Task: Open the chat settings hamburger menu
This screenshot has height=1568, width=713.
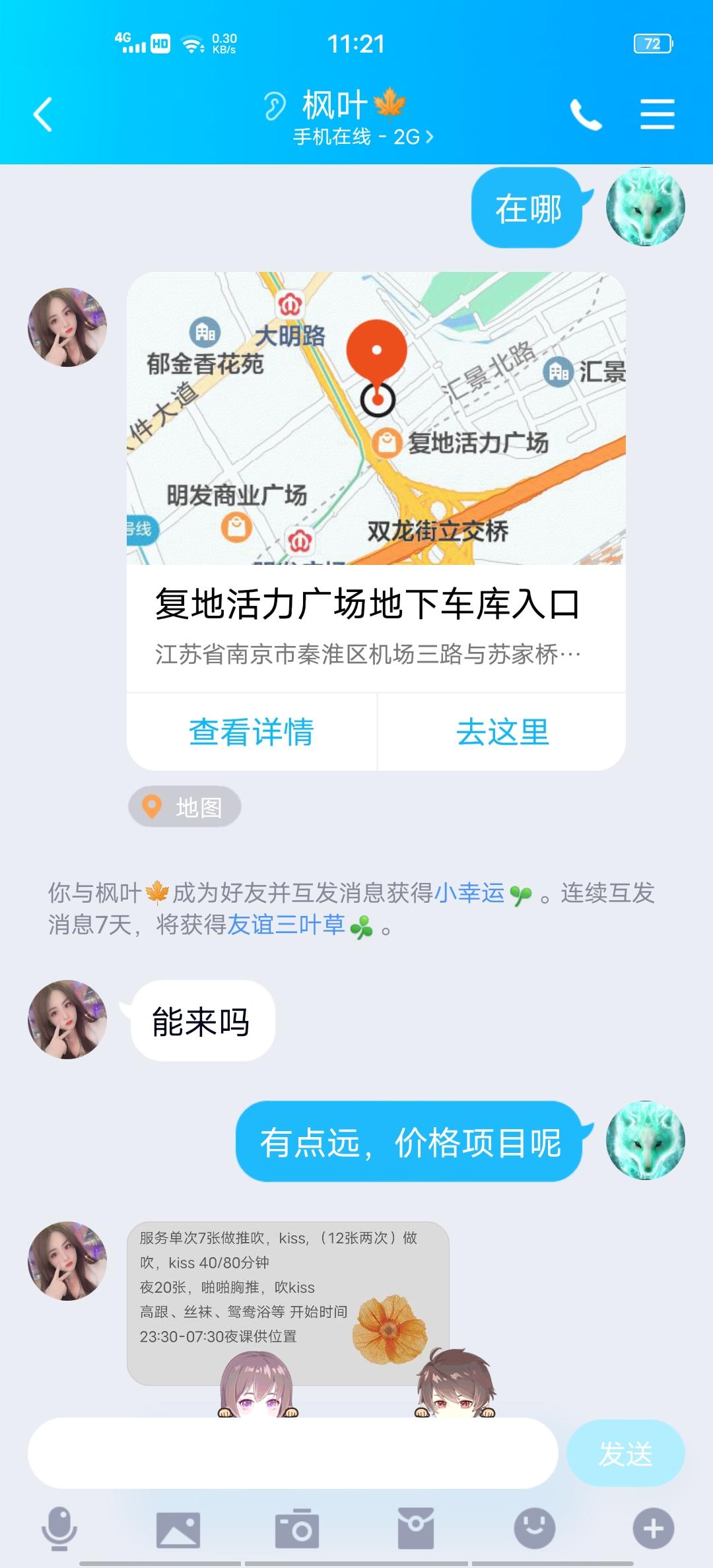Action: click(658, 114)
